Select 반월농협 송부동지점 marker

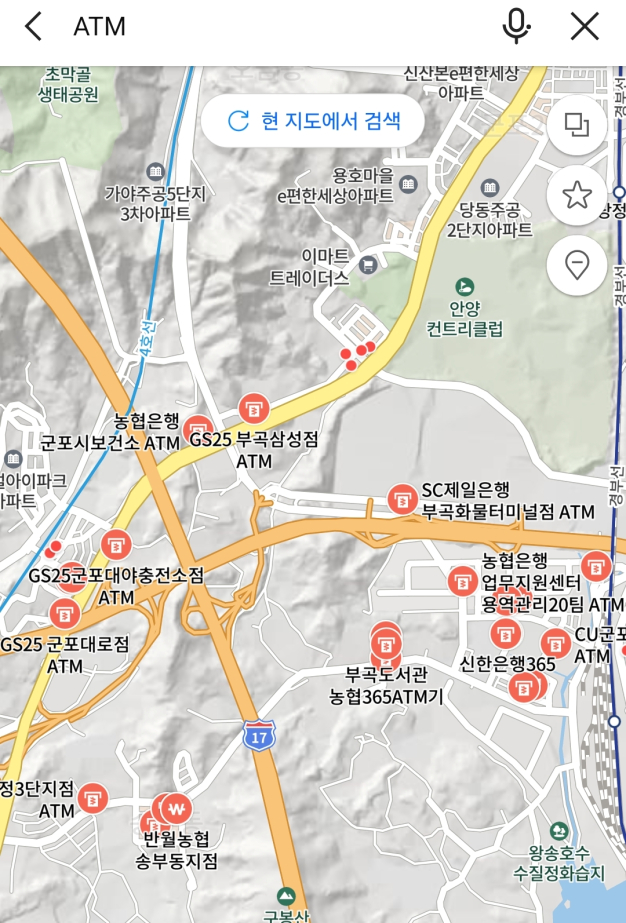176,808
